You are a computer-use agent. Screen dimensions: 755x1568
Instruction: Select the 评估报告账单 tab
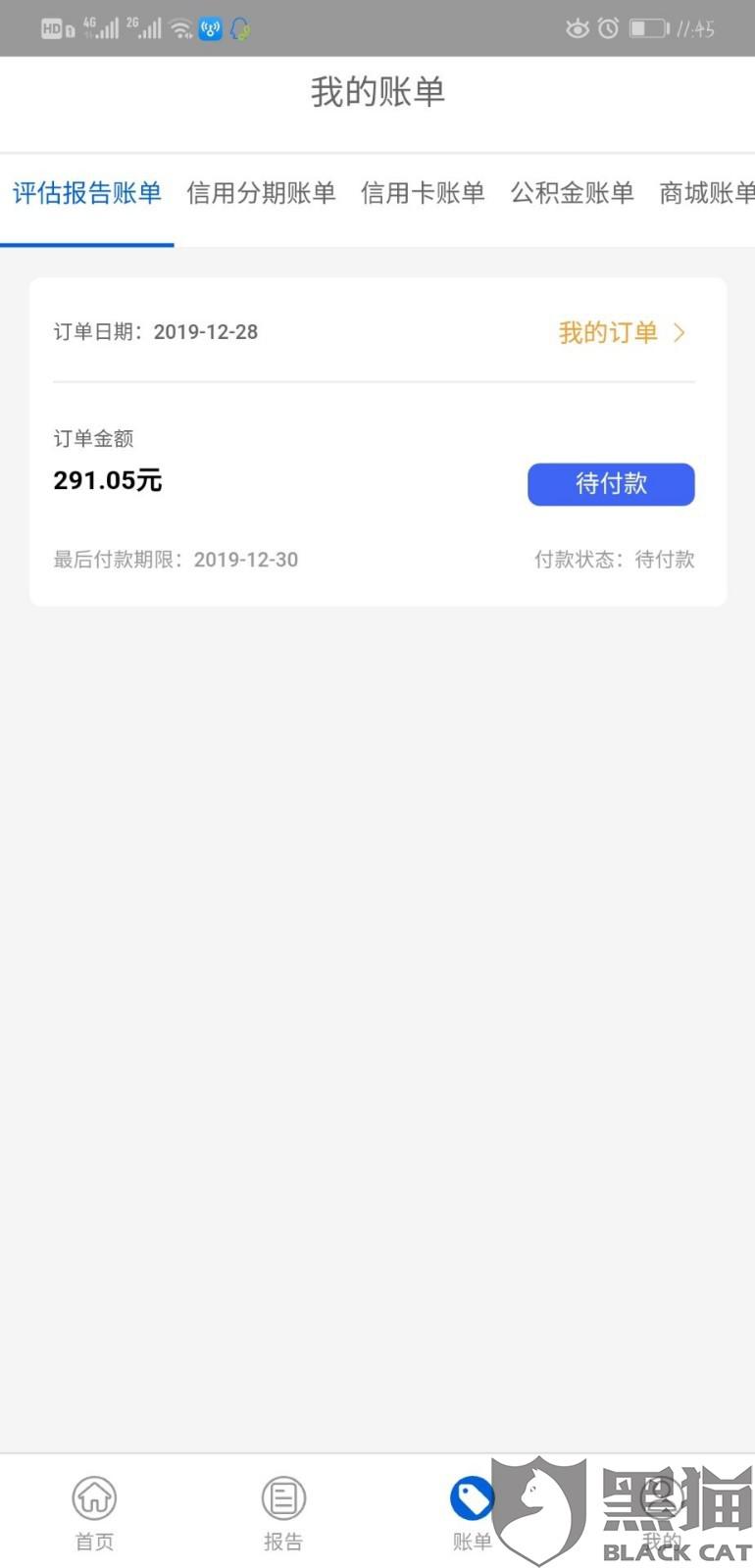(x=87, y=193)
